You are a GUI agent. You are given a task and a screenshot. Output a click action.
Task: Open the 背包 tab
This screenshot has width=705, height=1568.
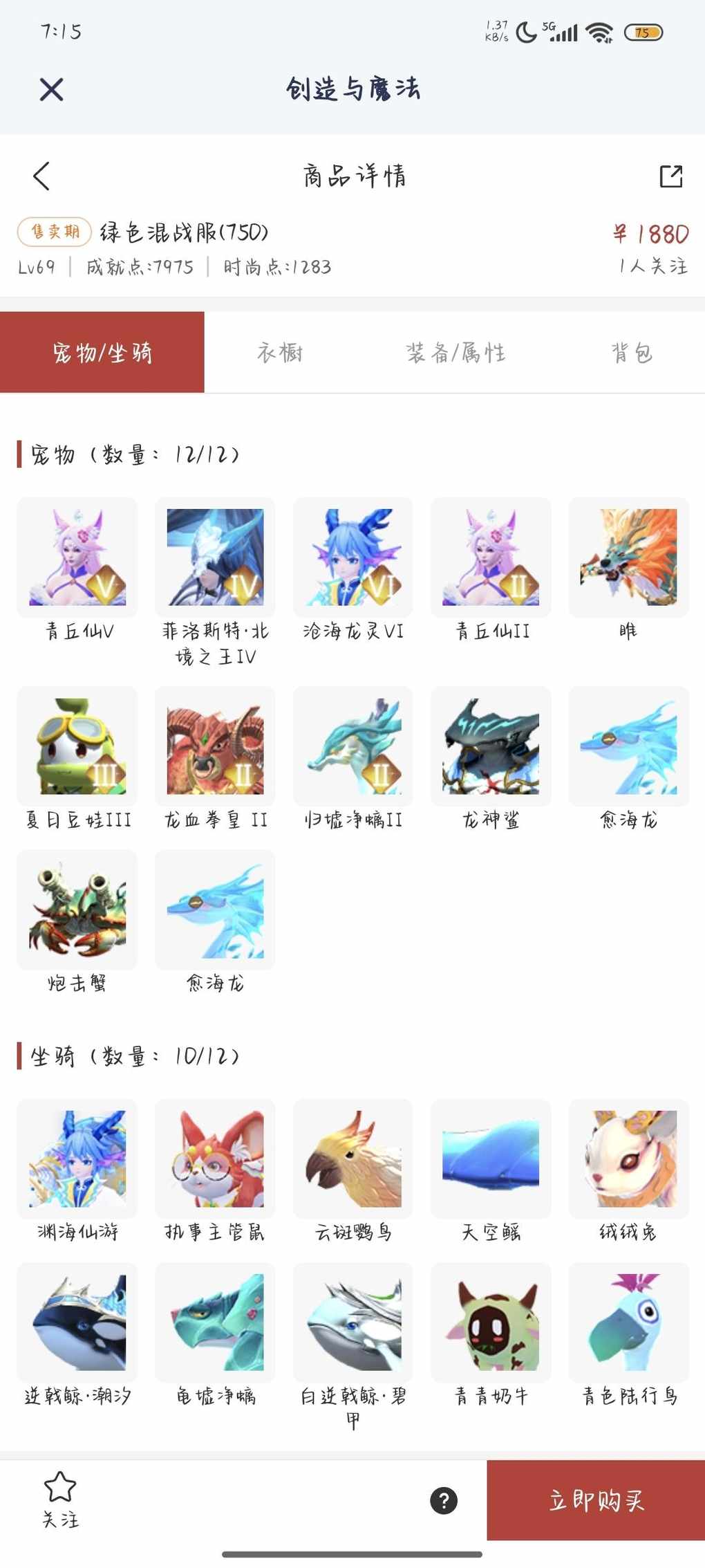632,353
